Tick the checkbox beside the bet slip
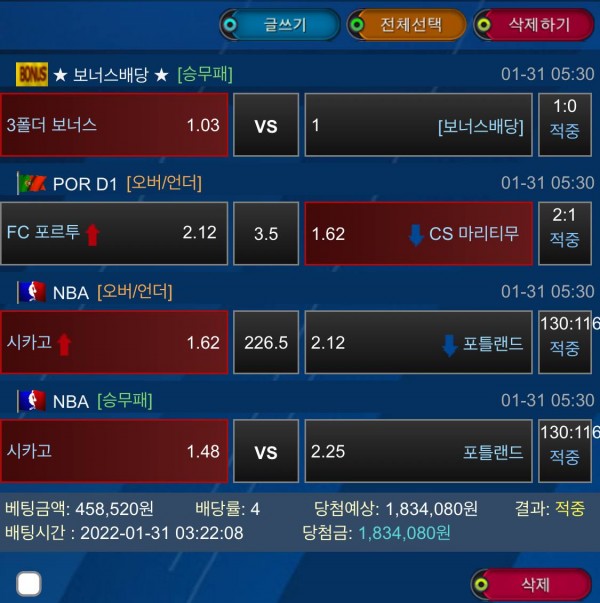600x603 pixels. (29, 584)
